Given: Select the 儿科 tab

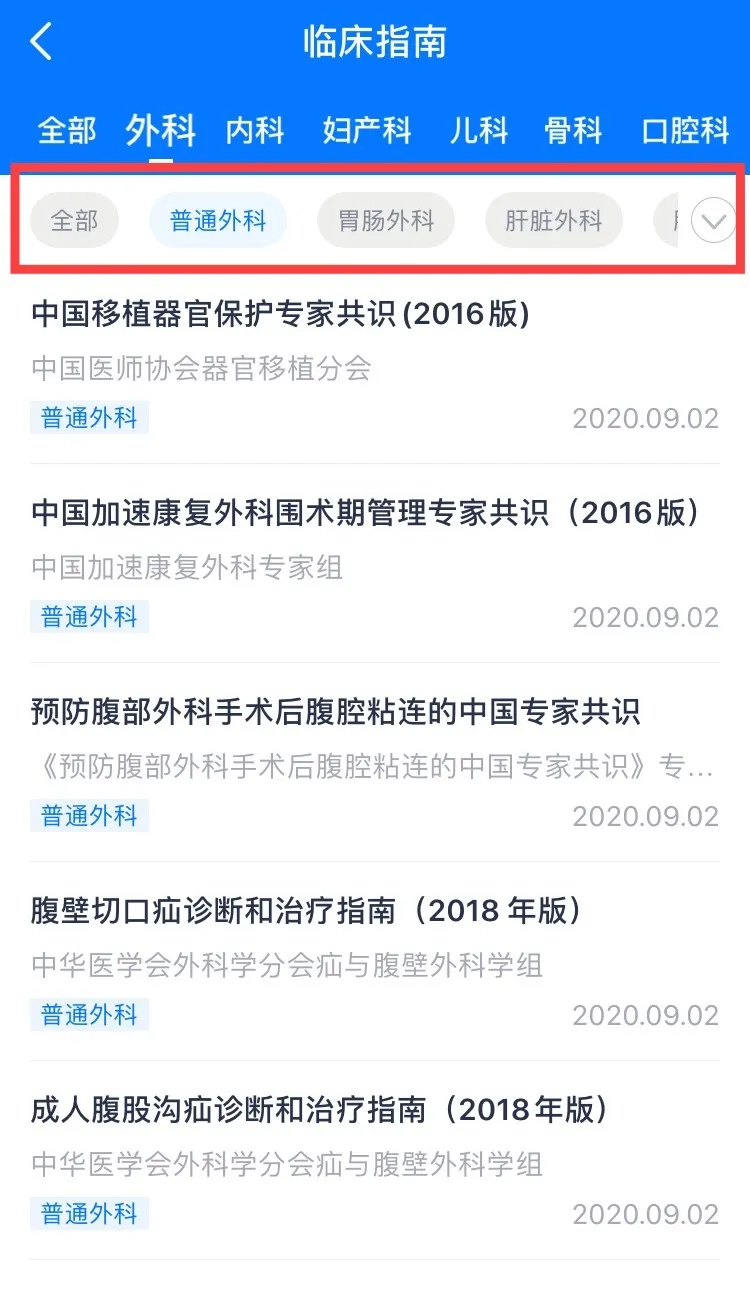Looking at the screenshot, I should (479, 131).
